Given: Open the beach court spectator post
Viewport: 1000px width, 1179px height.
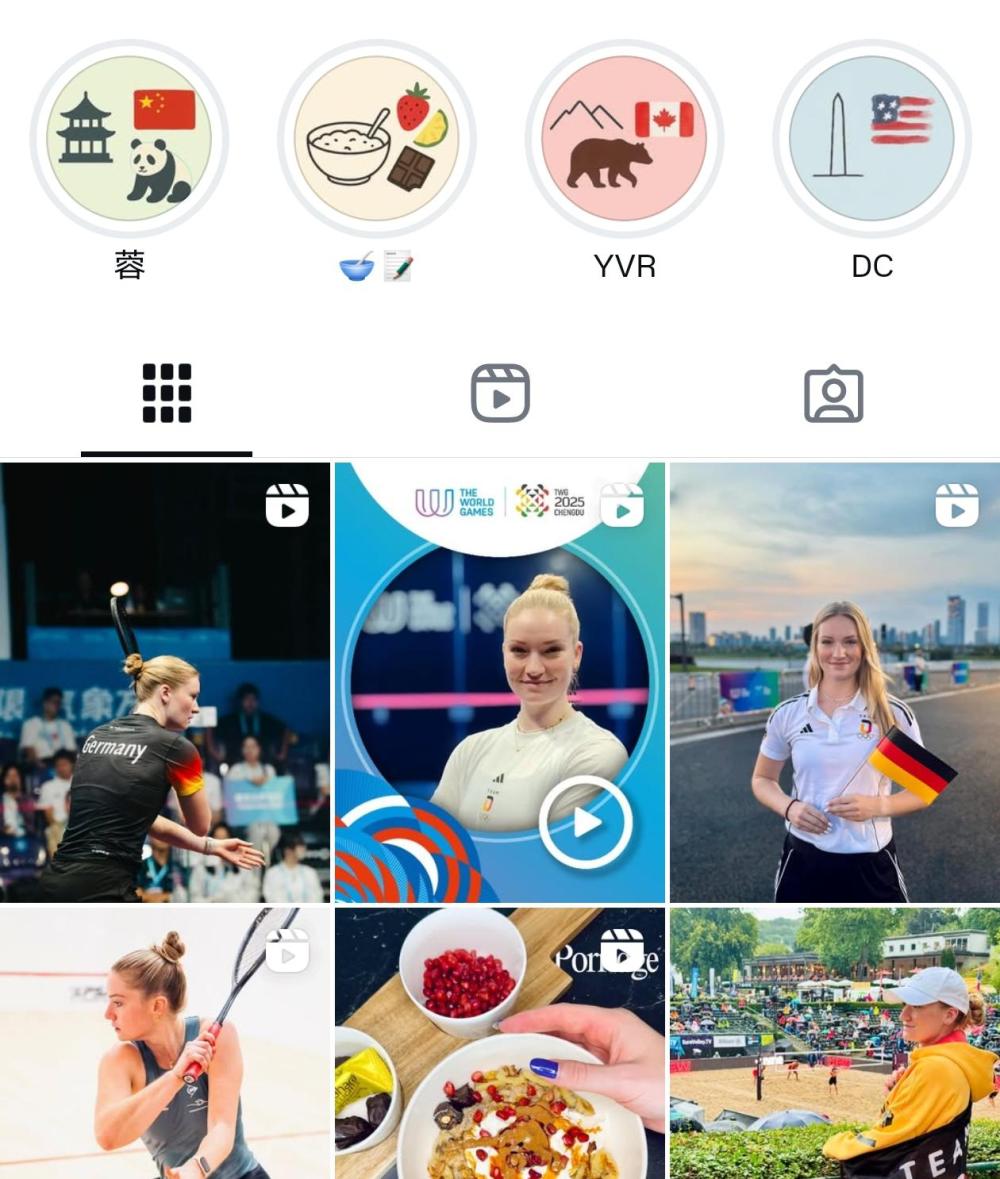Looking at the screenshot, I should pyautogui.click(x=834, y=1043).
